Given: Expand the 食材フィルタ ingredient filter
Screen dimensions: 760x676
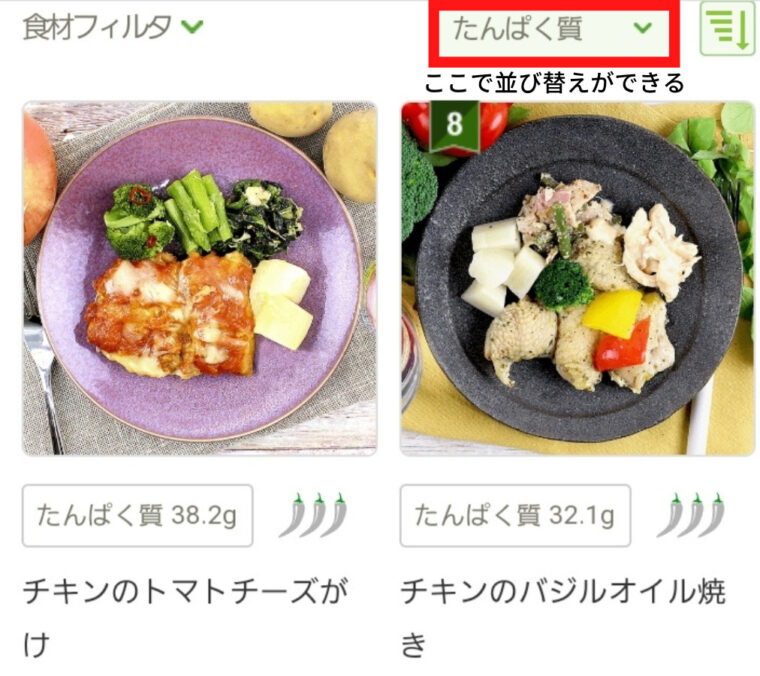Looking at the screenshot, I should 112,27.
